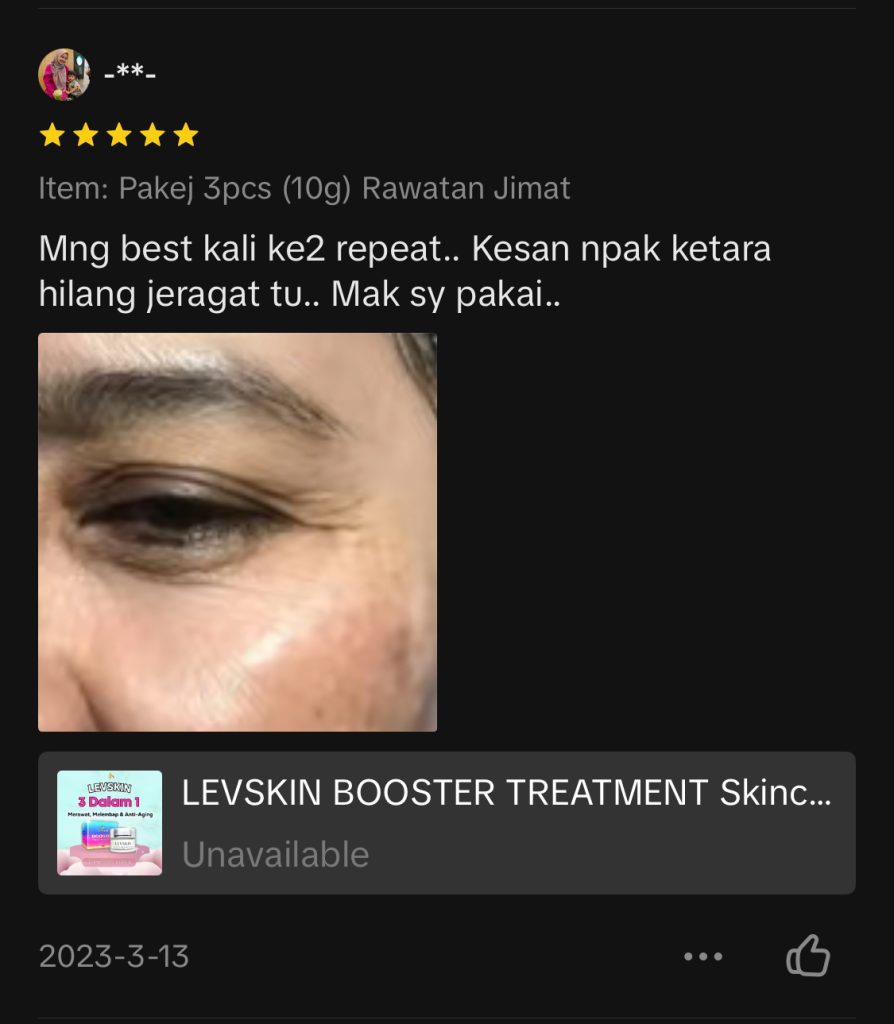Tap the fourth star in the rating
Image resolution: width=894 pixels, height=1024 pixels.
(152, 135)
